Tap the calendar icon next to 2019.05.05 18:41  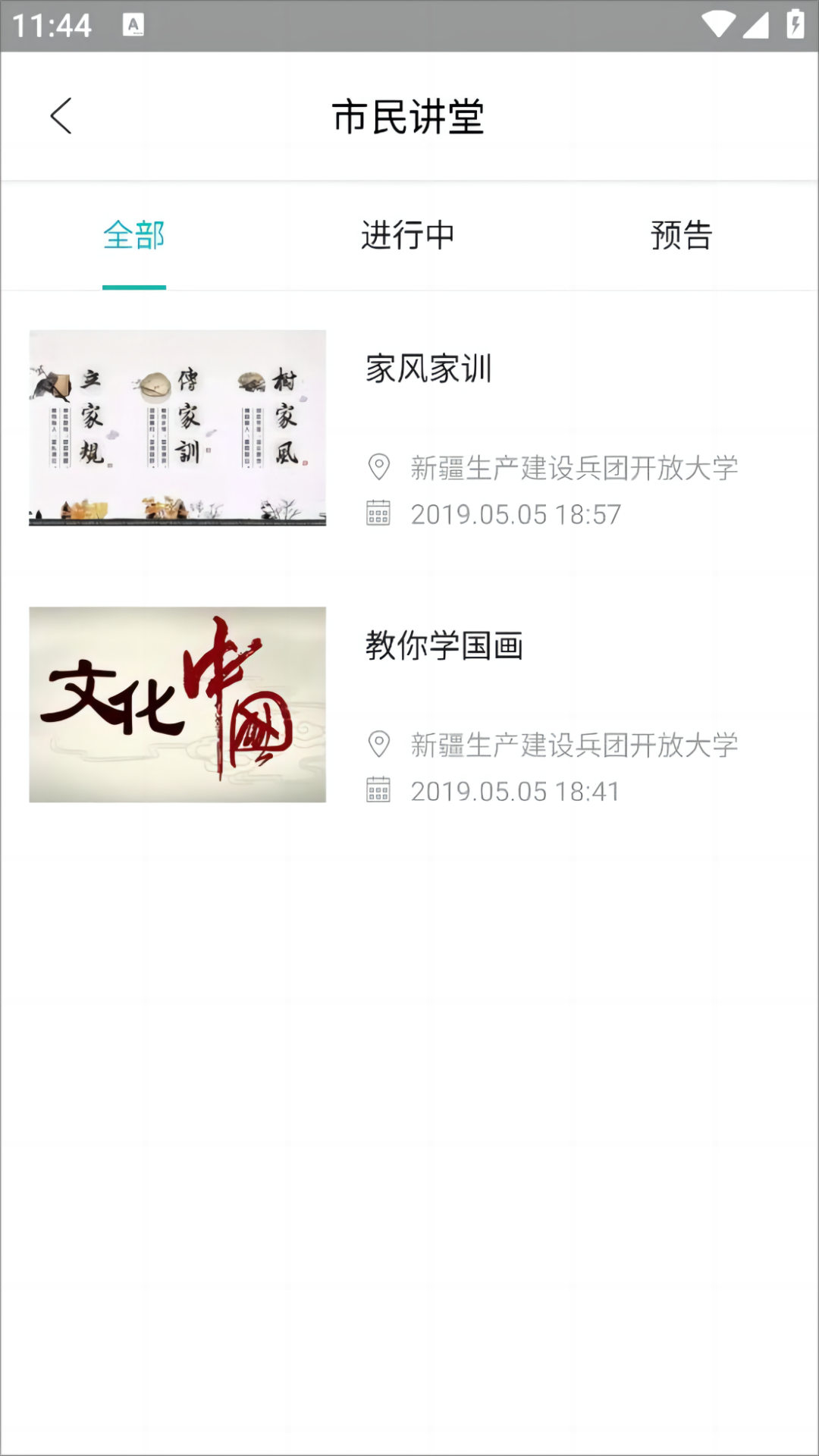[x=379, y=791]
